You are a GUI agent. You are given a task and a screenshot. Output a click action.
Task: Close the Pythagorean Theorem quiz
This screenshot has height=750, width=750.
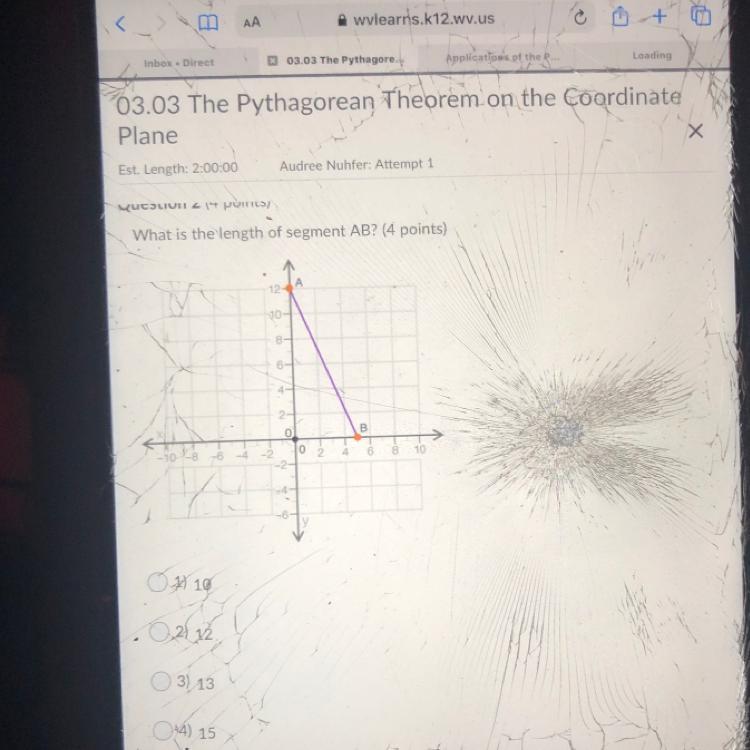696,131
